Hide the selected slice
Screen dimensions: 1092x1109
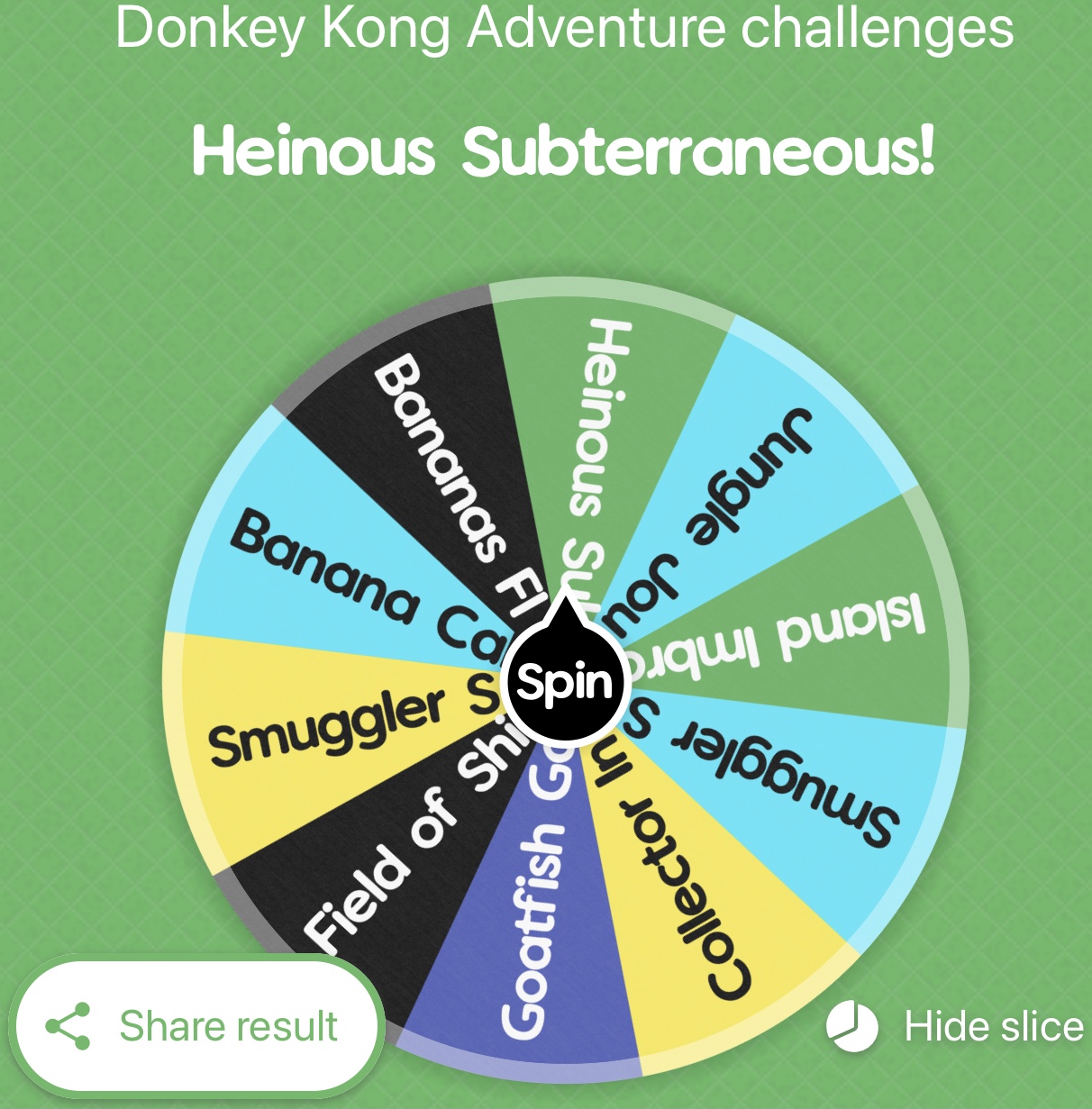coord(957,1026)
